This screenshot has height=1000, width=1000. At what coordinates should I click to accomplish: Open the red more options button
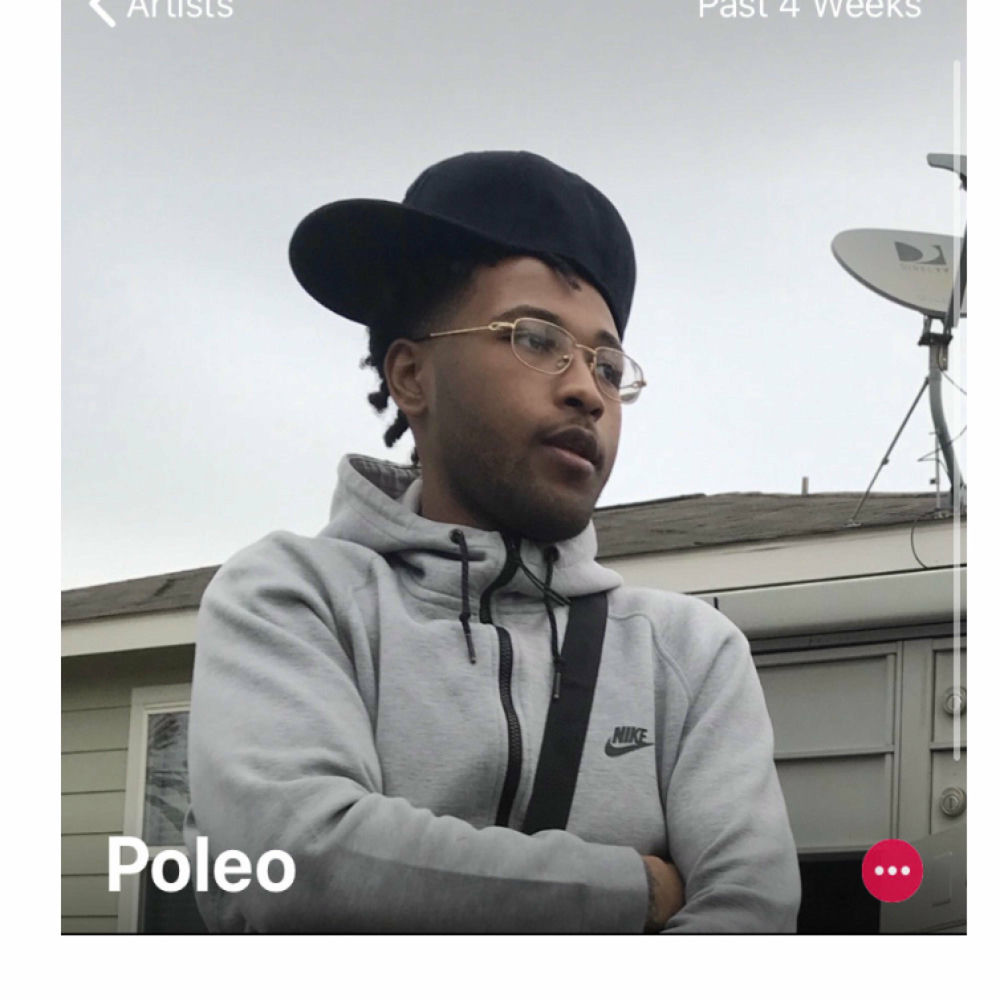pyautogui.click(x=892, y=870)
